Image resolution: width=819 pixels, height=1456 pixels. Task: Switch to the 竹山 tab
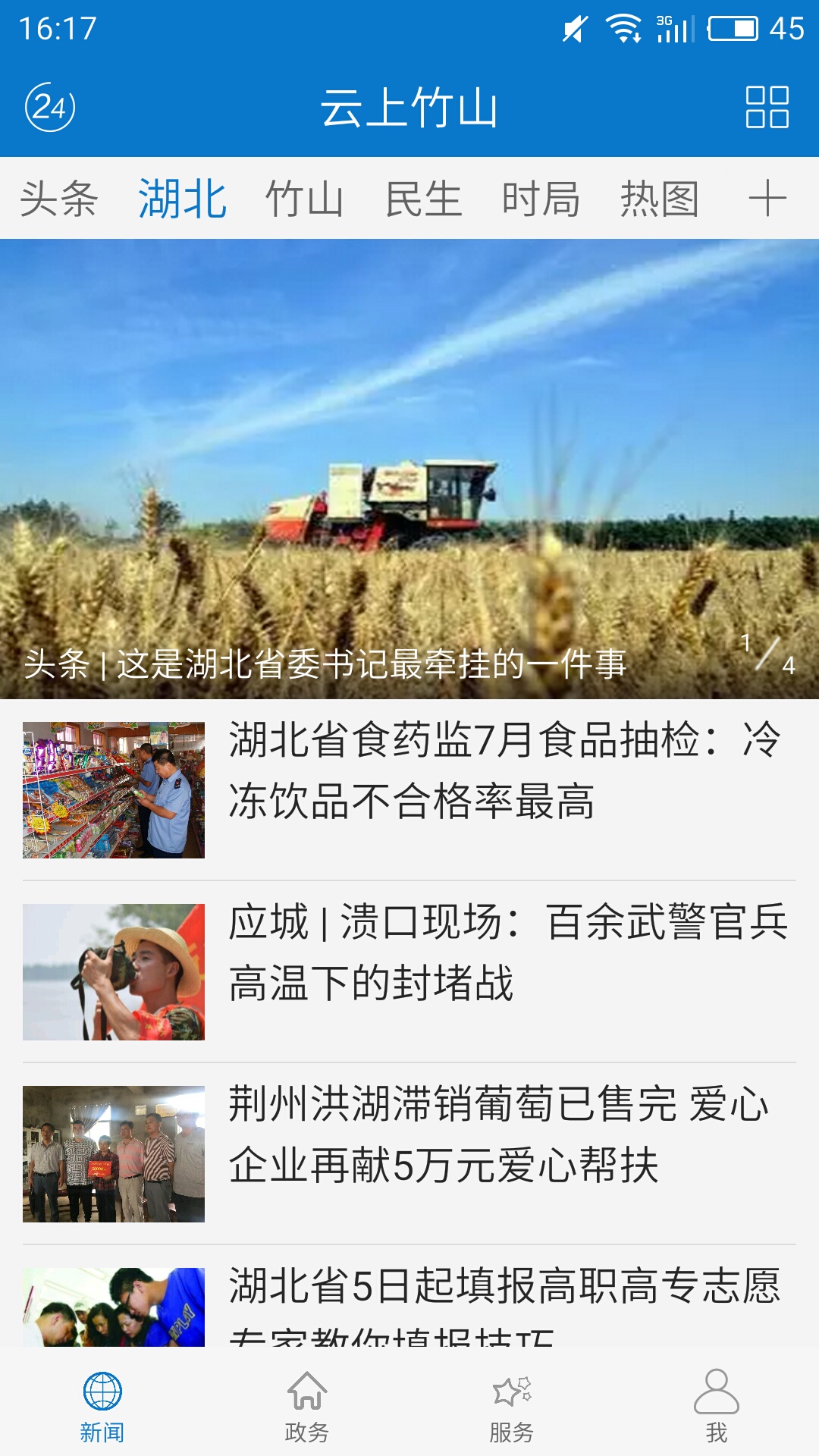304,199
